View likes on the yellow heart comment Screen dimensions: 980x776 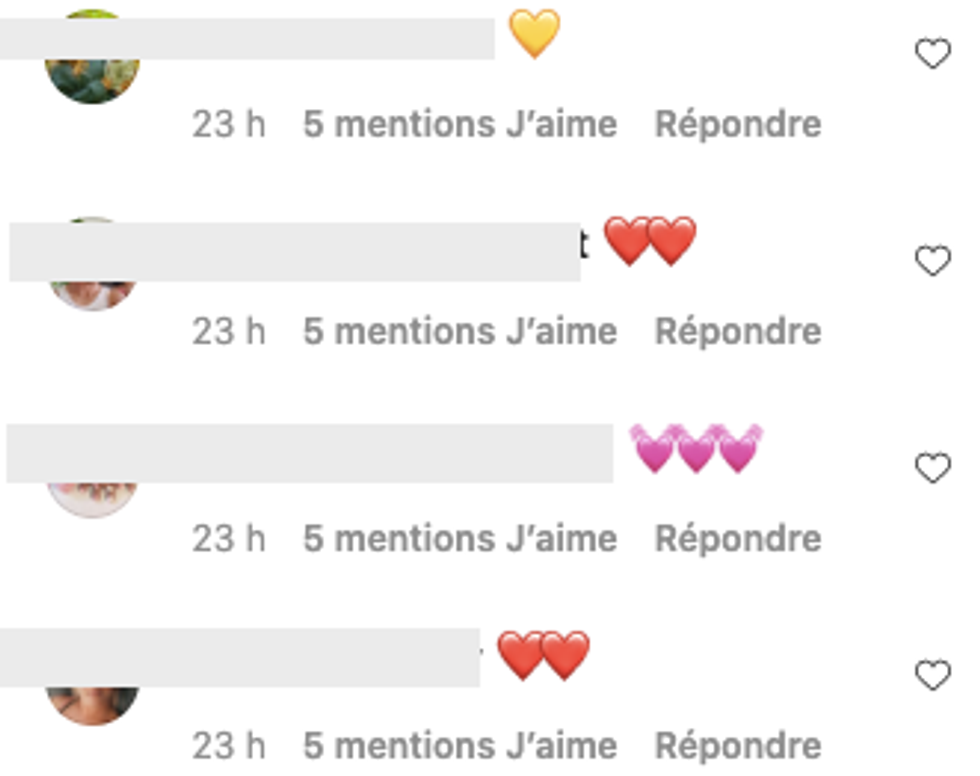(x=459, y=125)
